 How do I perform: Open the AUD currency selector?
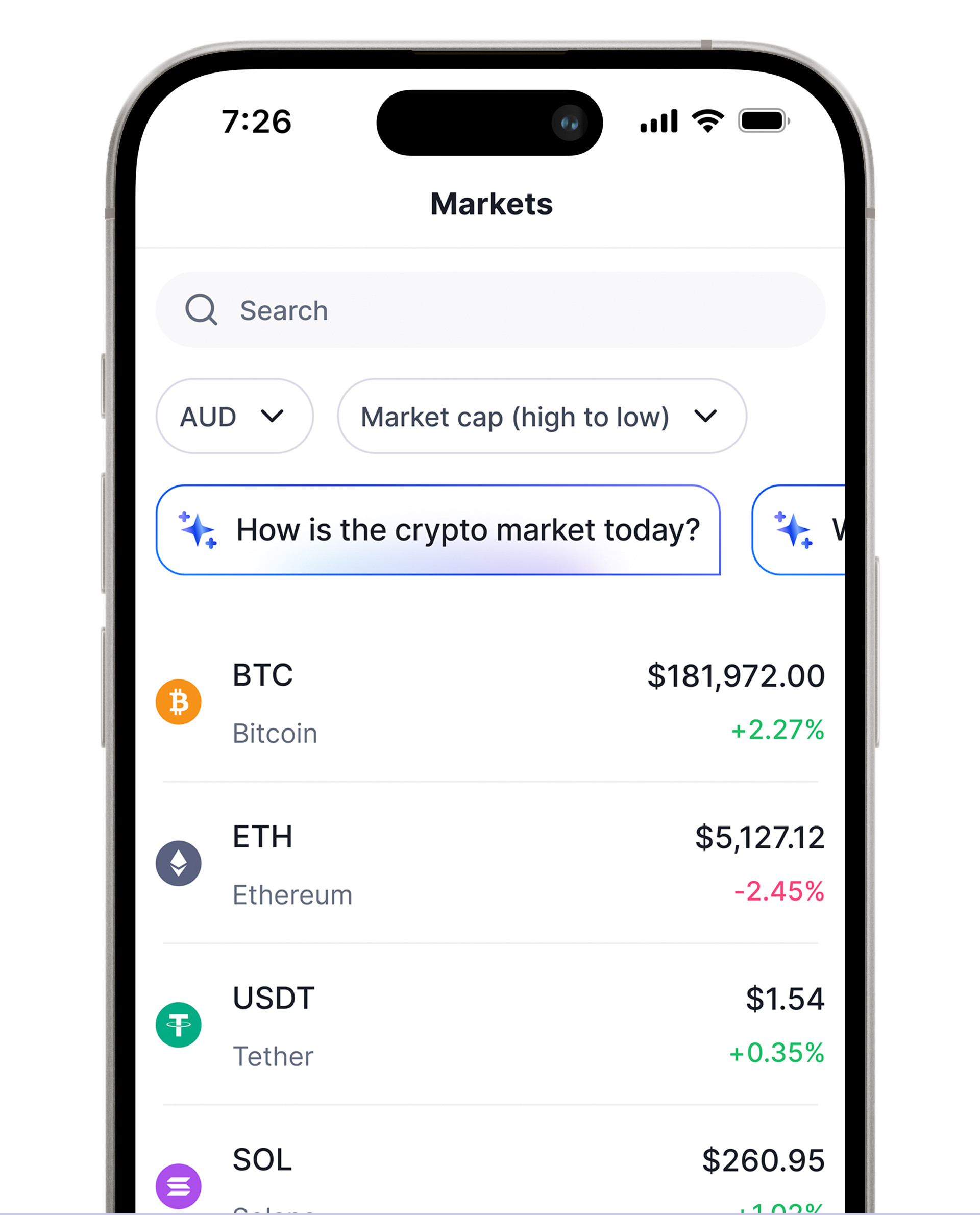[x=234, y=416]
